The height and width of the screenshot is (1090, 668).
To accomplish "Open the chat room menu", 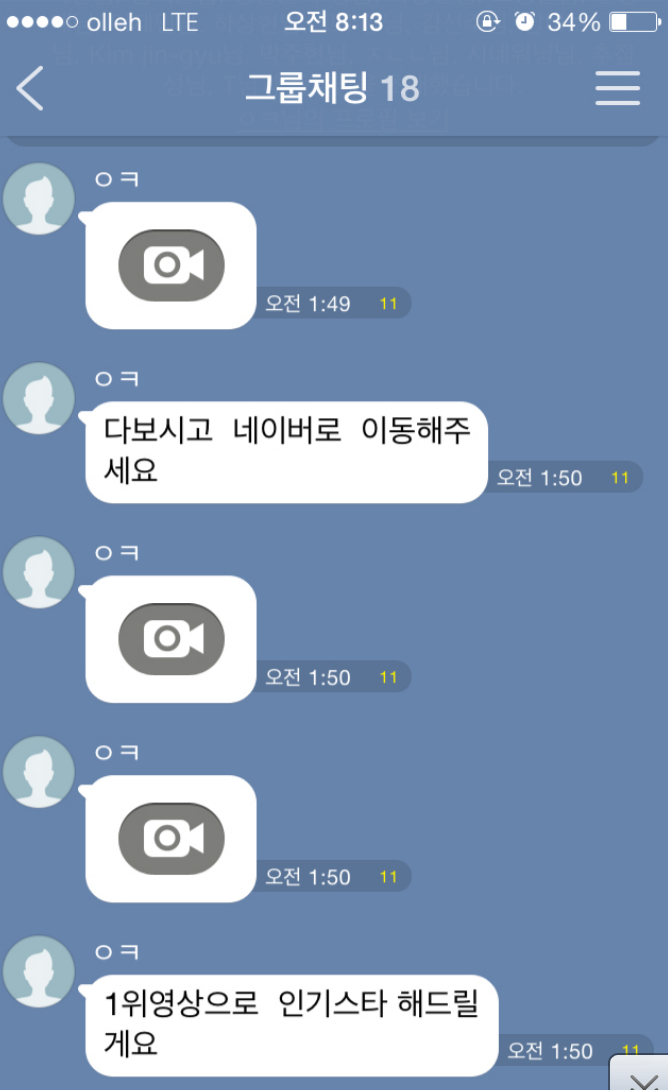I will click(617, 88).
